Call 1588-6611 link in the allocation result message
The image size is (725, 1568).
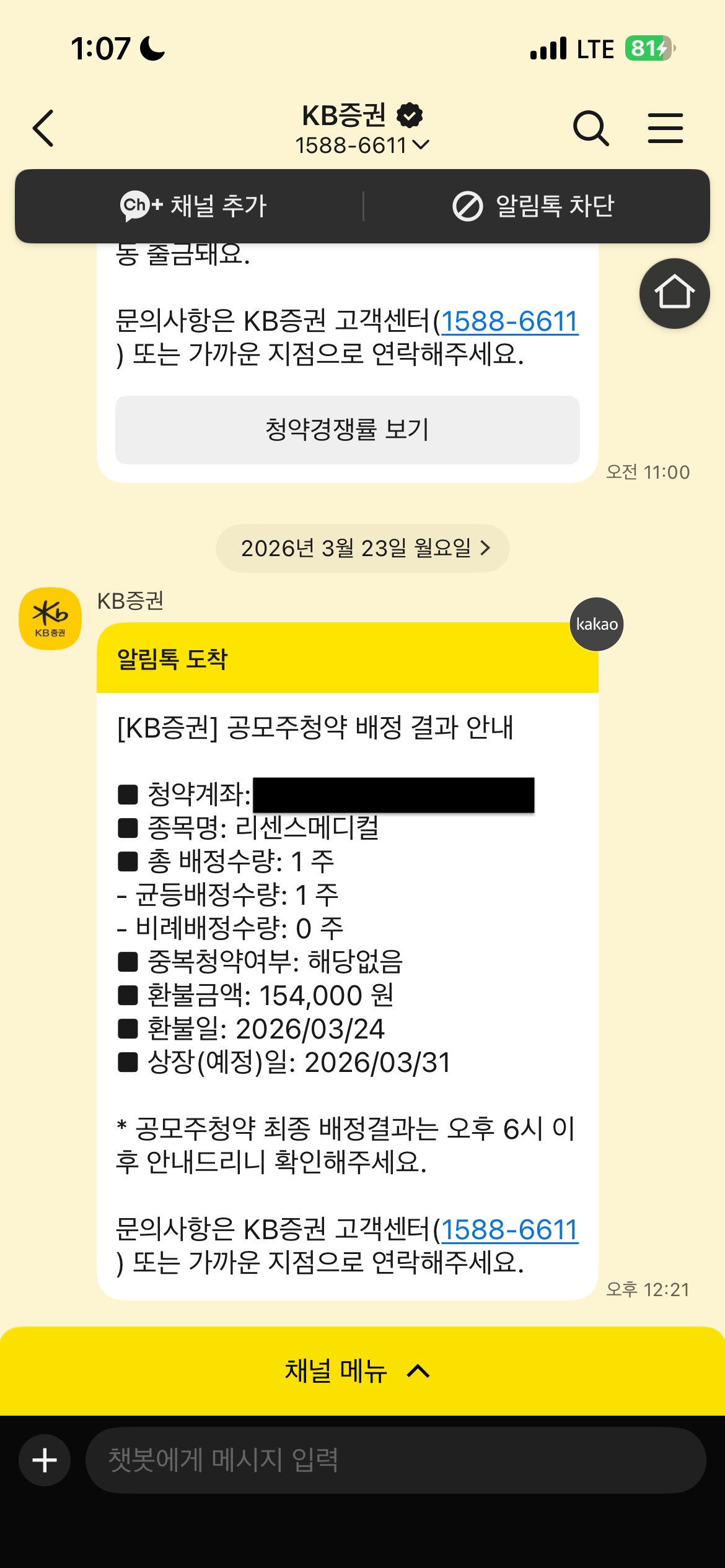[x=509, y=1230]
